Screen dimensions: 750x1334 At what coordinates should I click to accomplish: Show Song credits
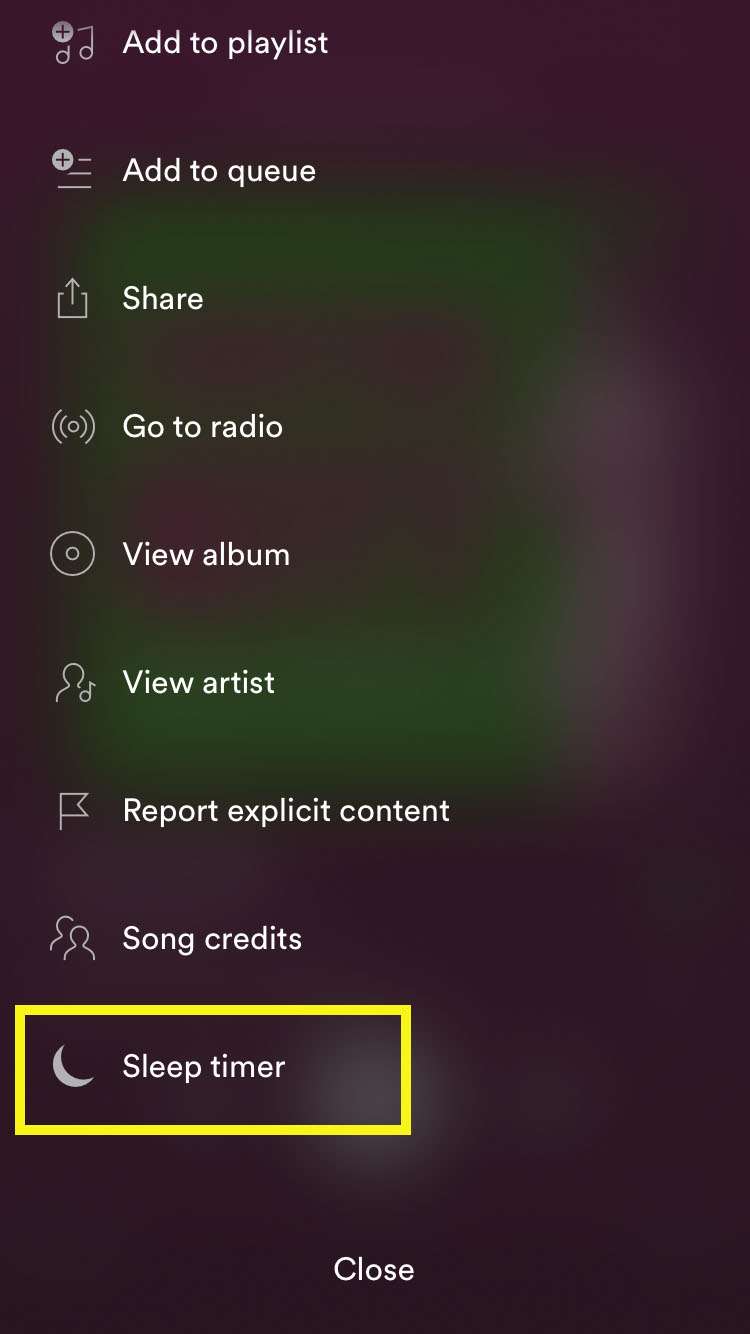(x=212, y=939)
